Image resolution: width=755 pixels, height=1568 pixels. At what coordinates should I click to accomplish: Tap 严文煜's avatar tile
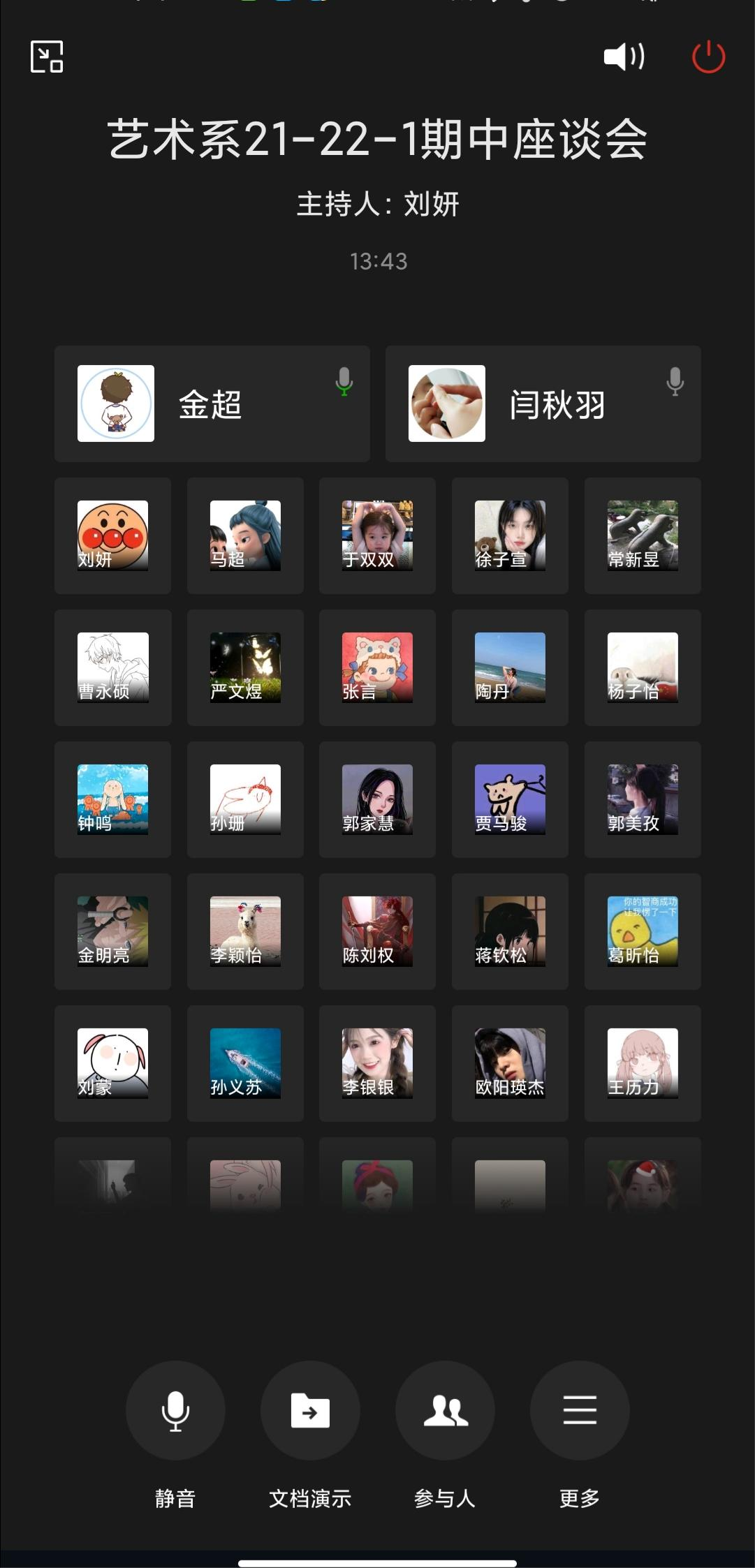coord(245,667)
